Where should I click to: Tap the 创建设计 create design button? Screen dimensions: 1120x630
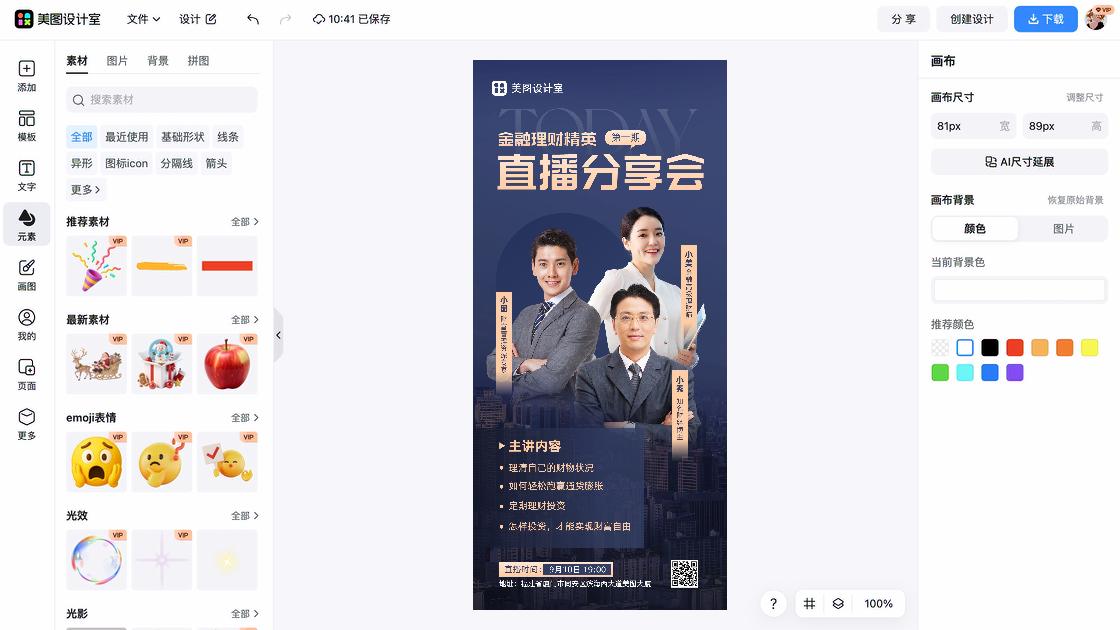pyautogui.click(x=971, y=19)
